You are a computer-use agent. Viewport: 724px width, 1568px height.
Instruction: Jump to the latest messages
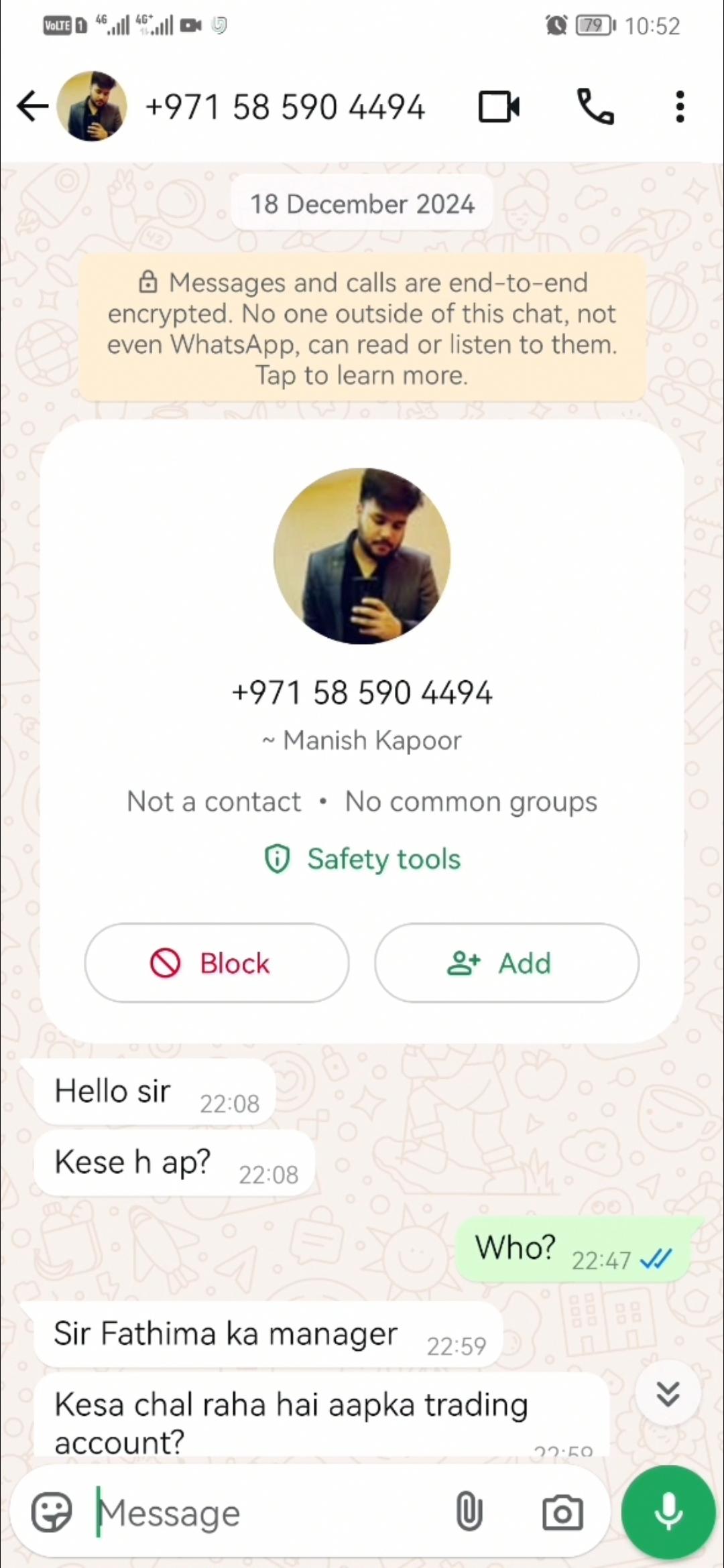pos(668,1393)
